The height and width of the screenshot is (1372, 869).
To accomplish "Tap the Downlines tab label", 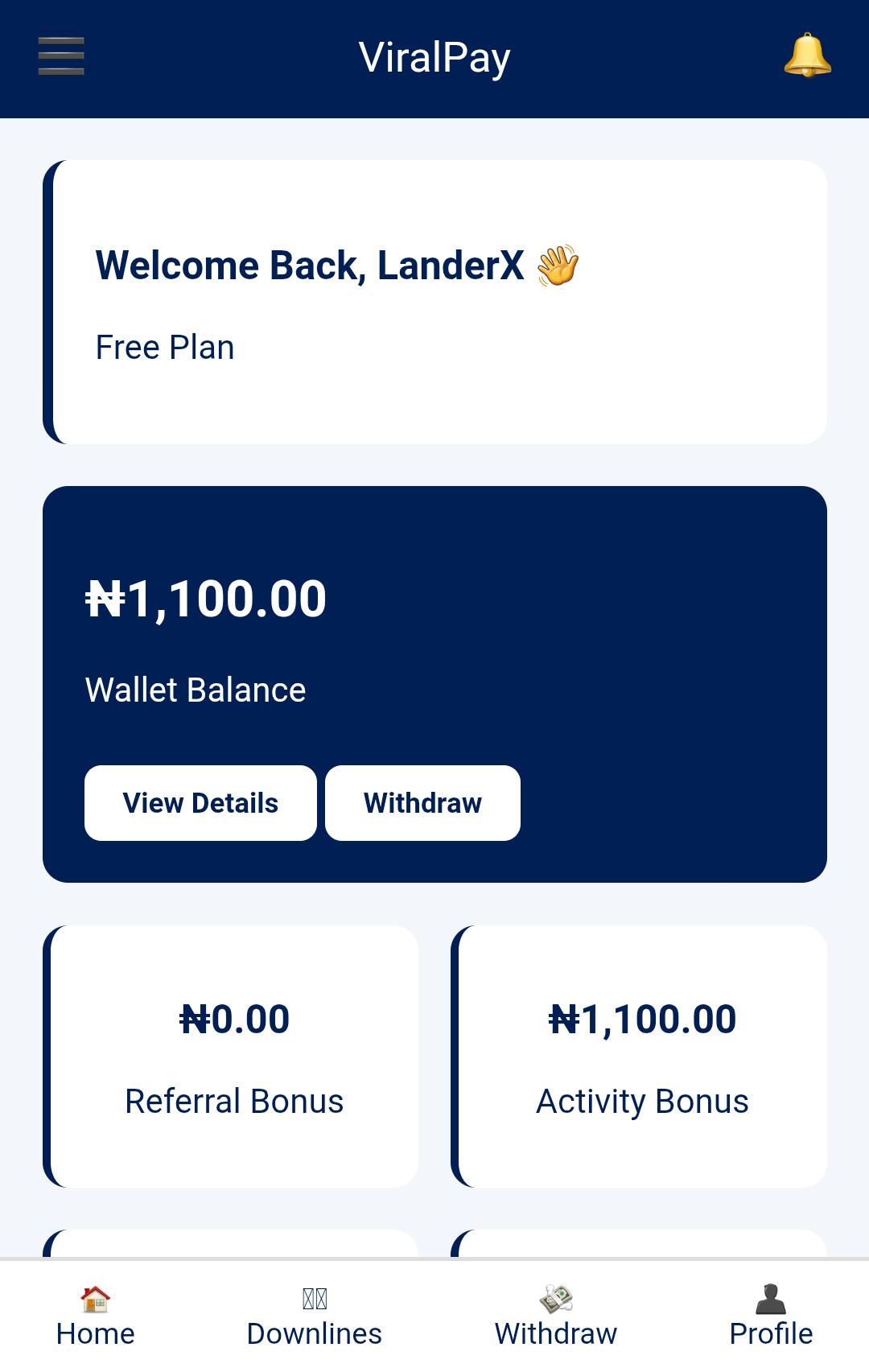I will click(315, 1333).
